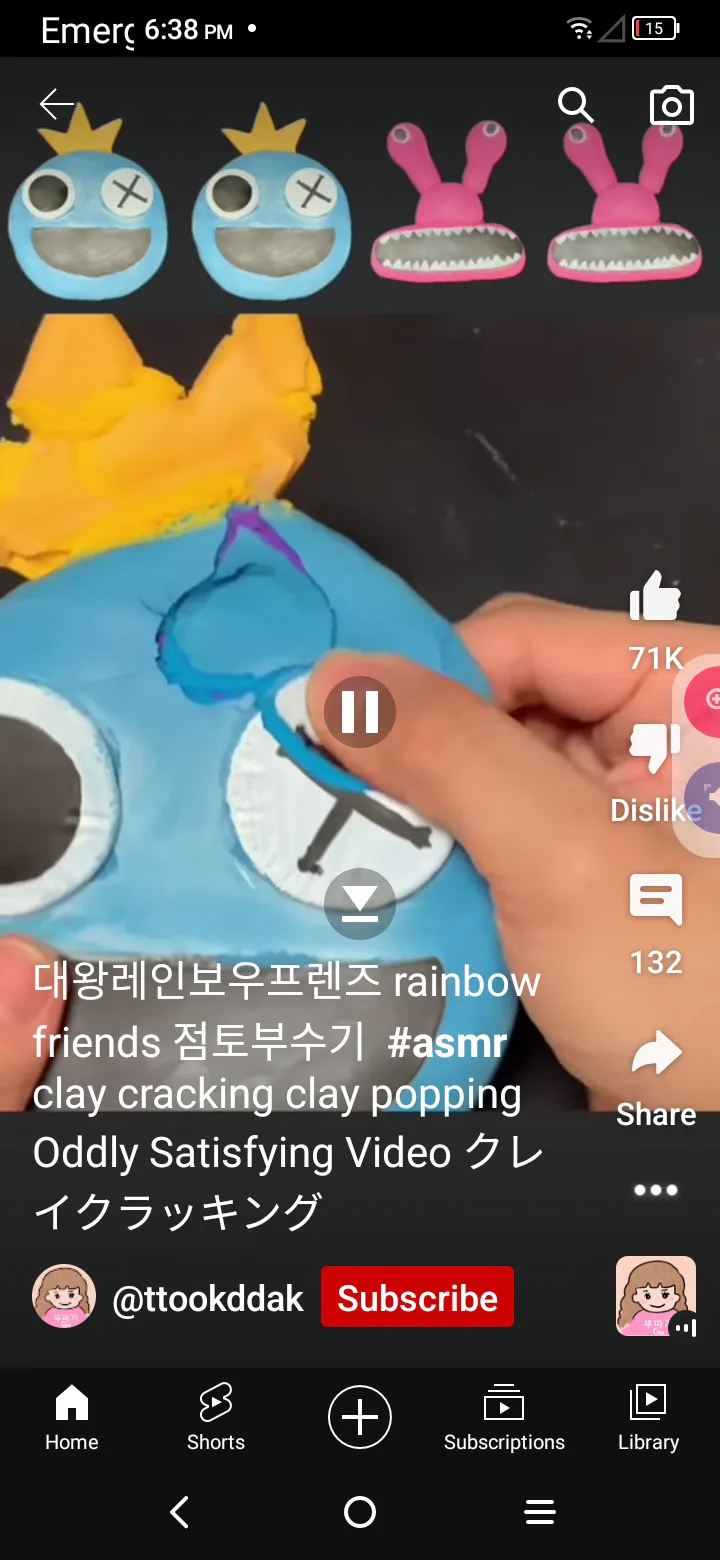Tap the #asmr hashtag link

click(447, 1042)
